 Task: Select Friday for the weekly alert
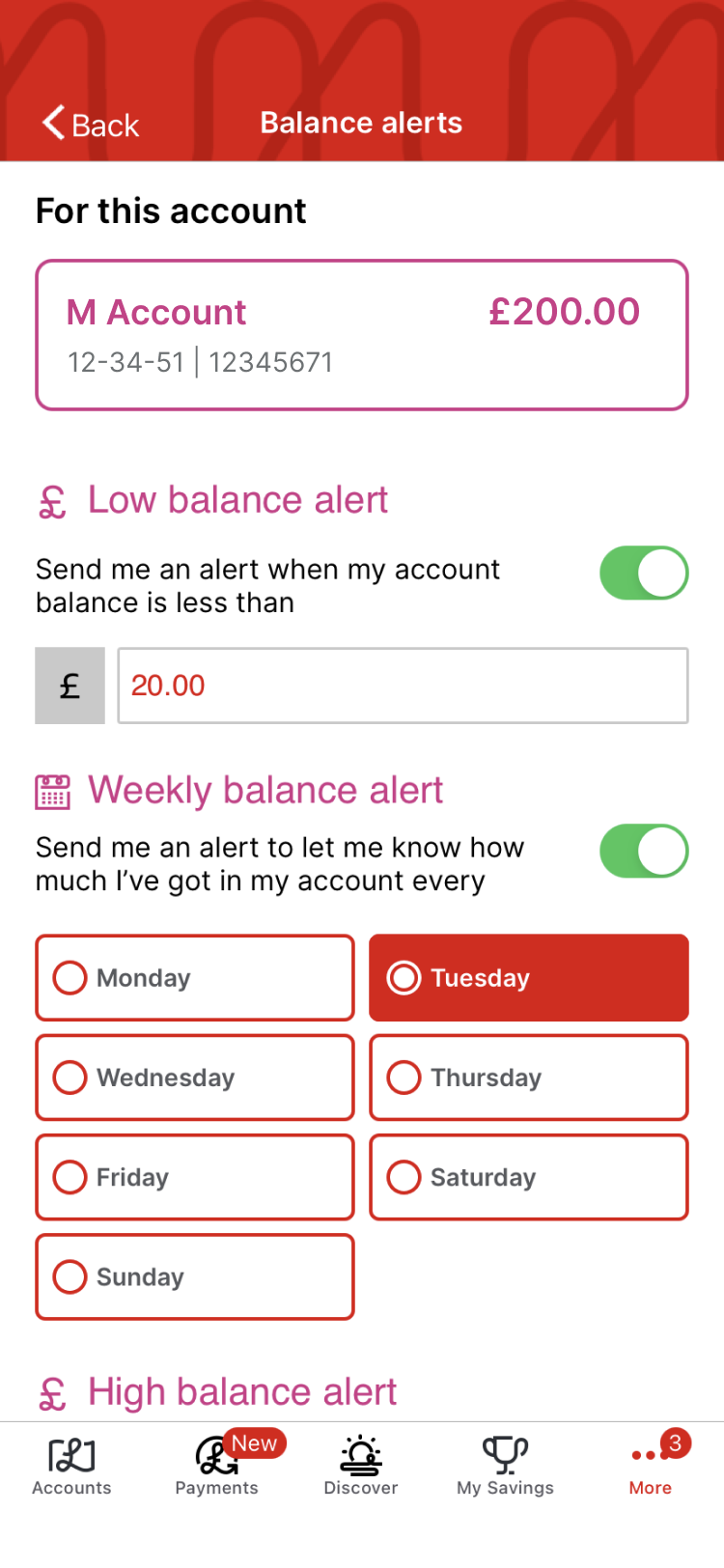[x=194, y=1177]
